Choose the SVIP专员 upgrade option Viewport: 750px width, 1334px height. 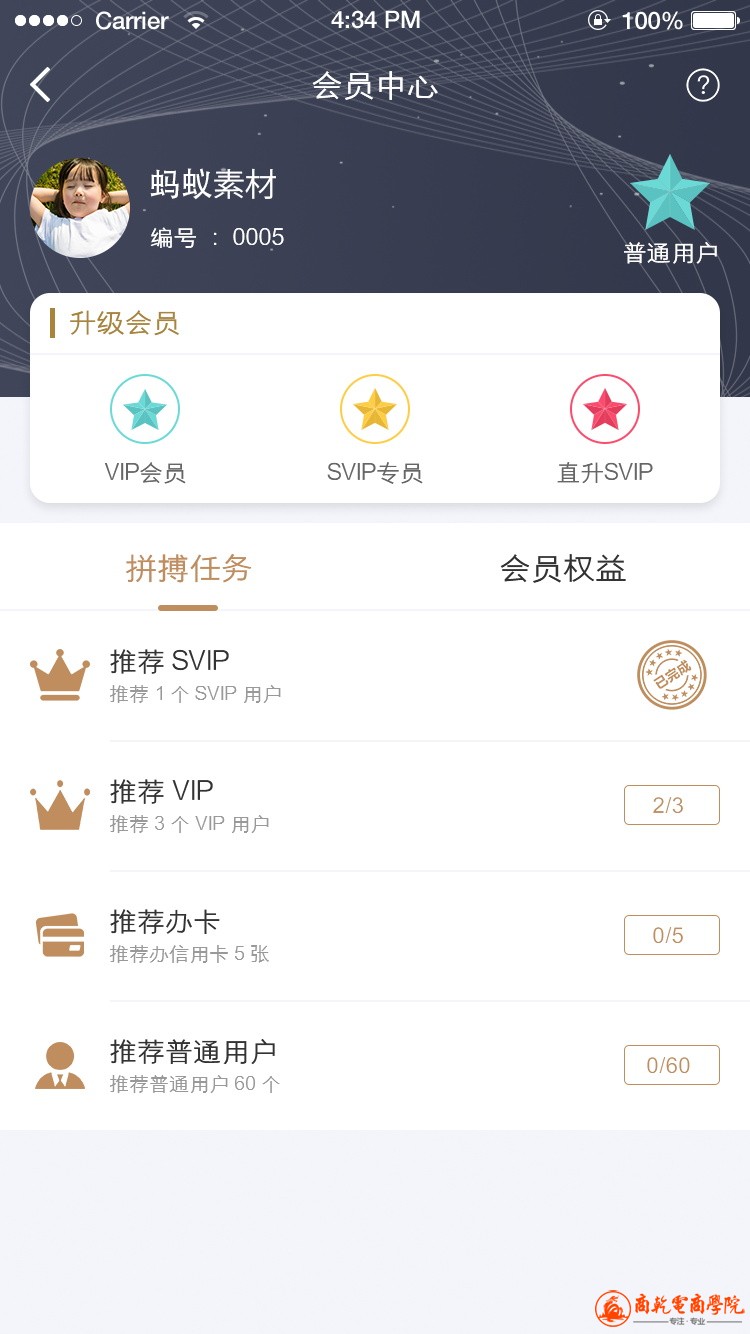click(375, 430)
